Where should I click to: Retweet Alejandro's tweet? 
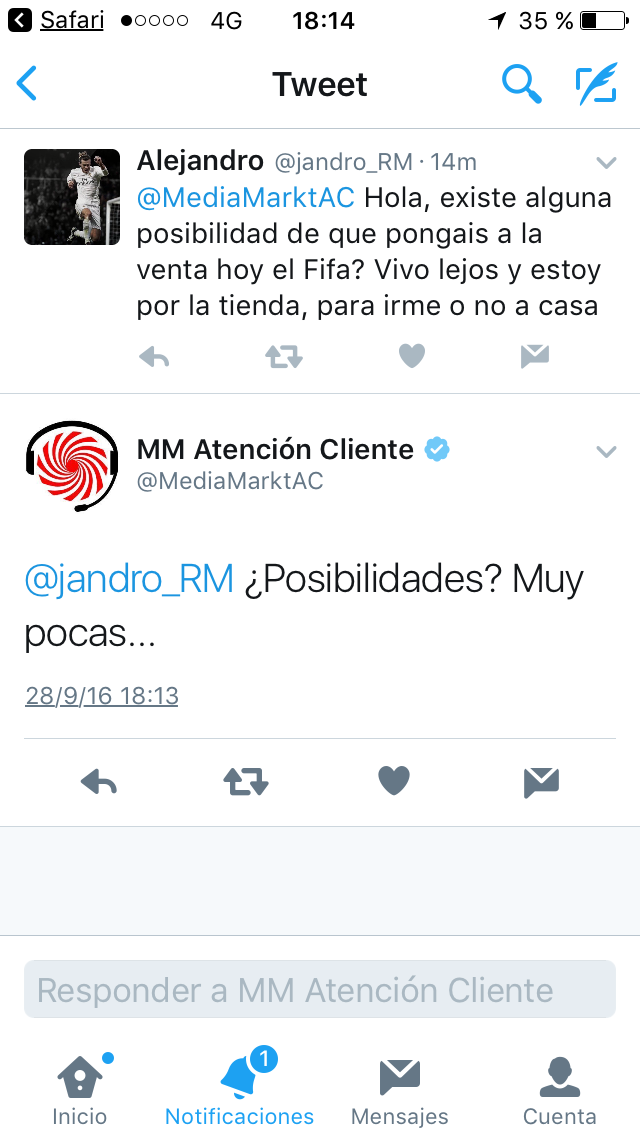coord(284,356)
